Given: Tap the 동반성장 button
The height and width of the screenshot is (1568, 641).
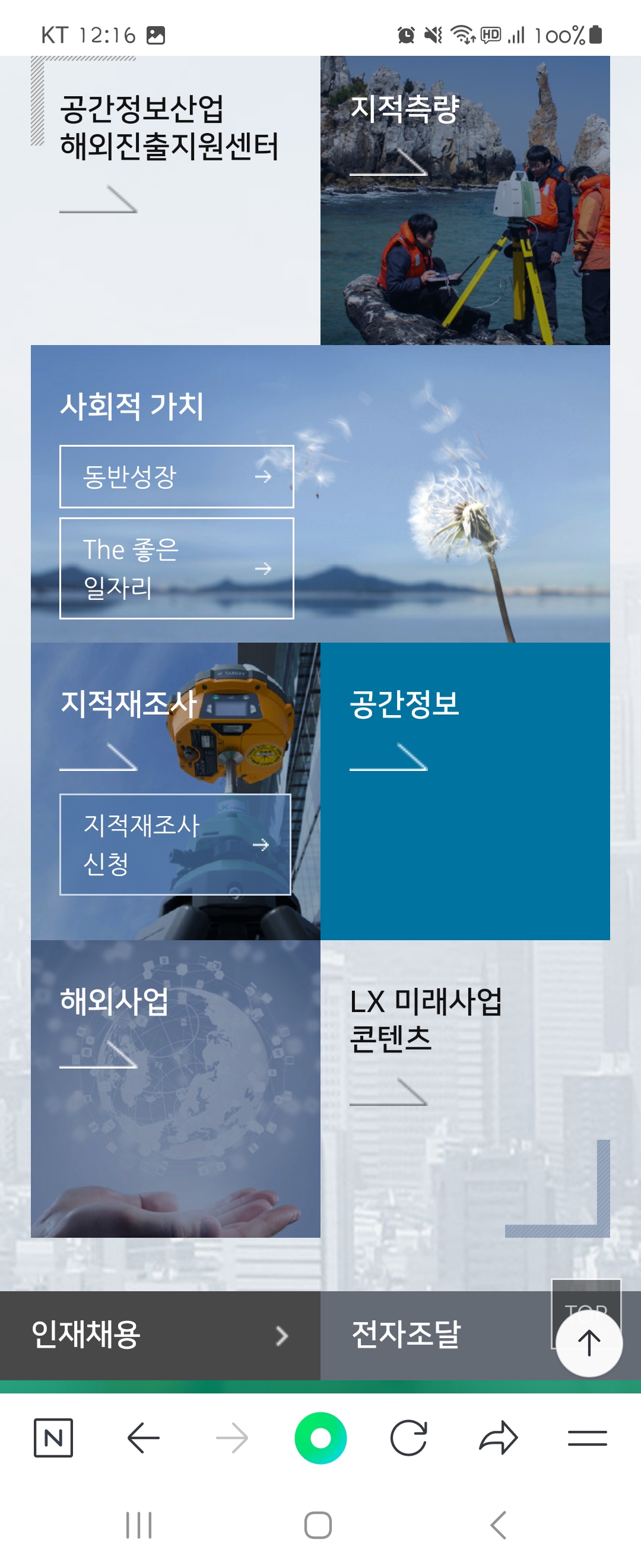Looking at the screenshot, I should click(176, 476).
